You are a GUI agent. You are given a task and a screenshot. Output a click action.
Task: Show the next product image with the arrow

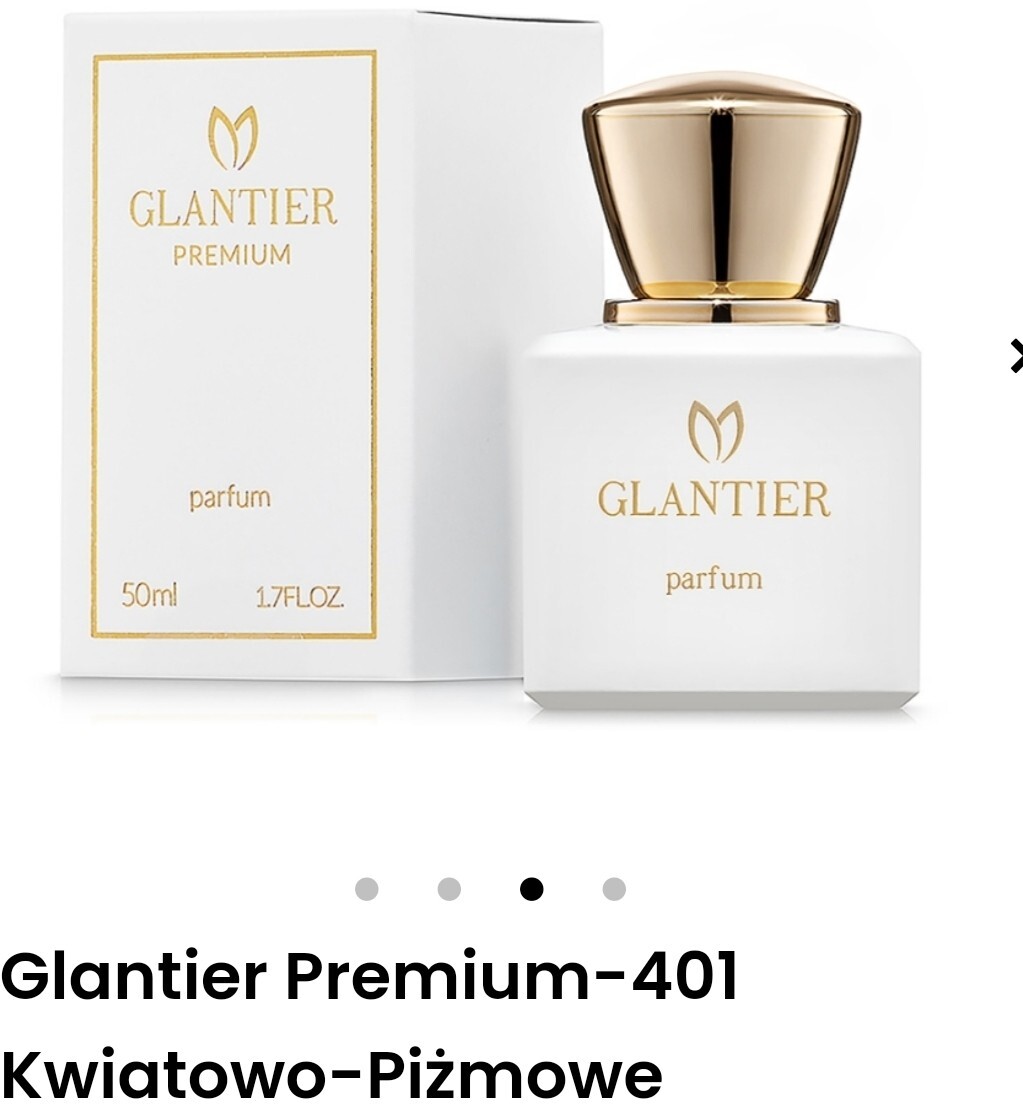pyautogui.click(x=1015, y=356)
